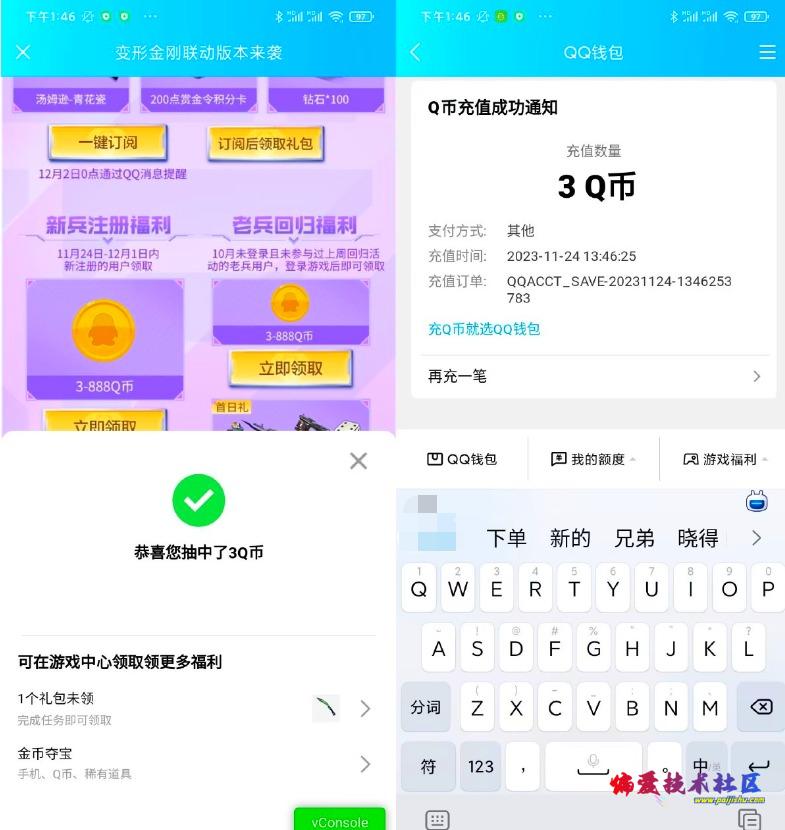Viewport: 785px width, 830px height.
Task: Open the vConsole debug button
Action: pos(339,821)
